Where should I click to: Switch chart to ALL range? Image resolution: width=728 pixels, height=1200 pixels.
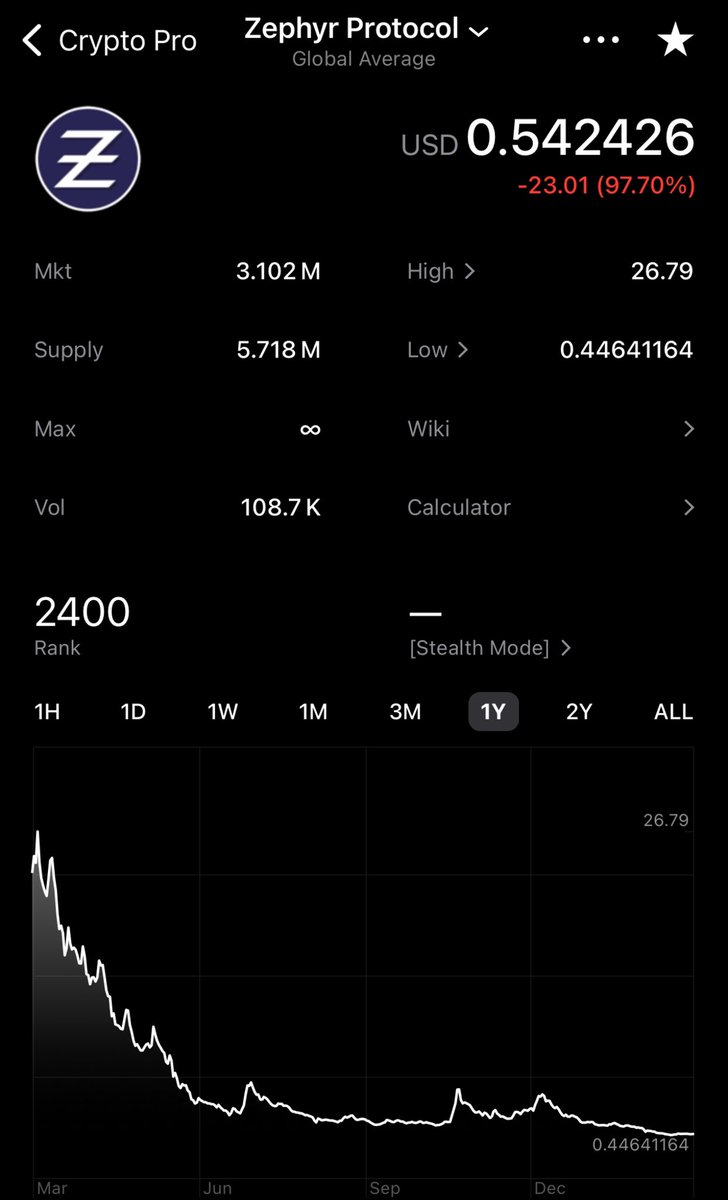pos(673,712)
